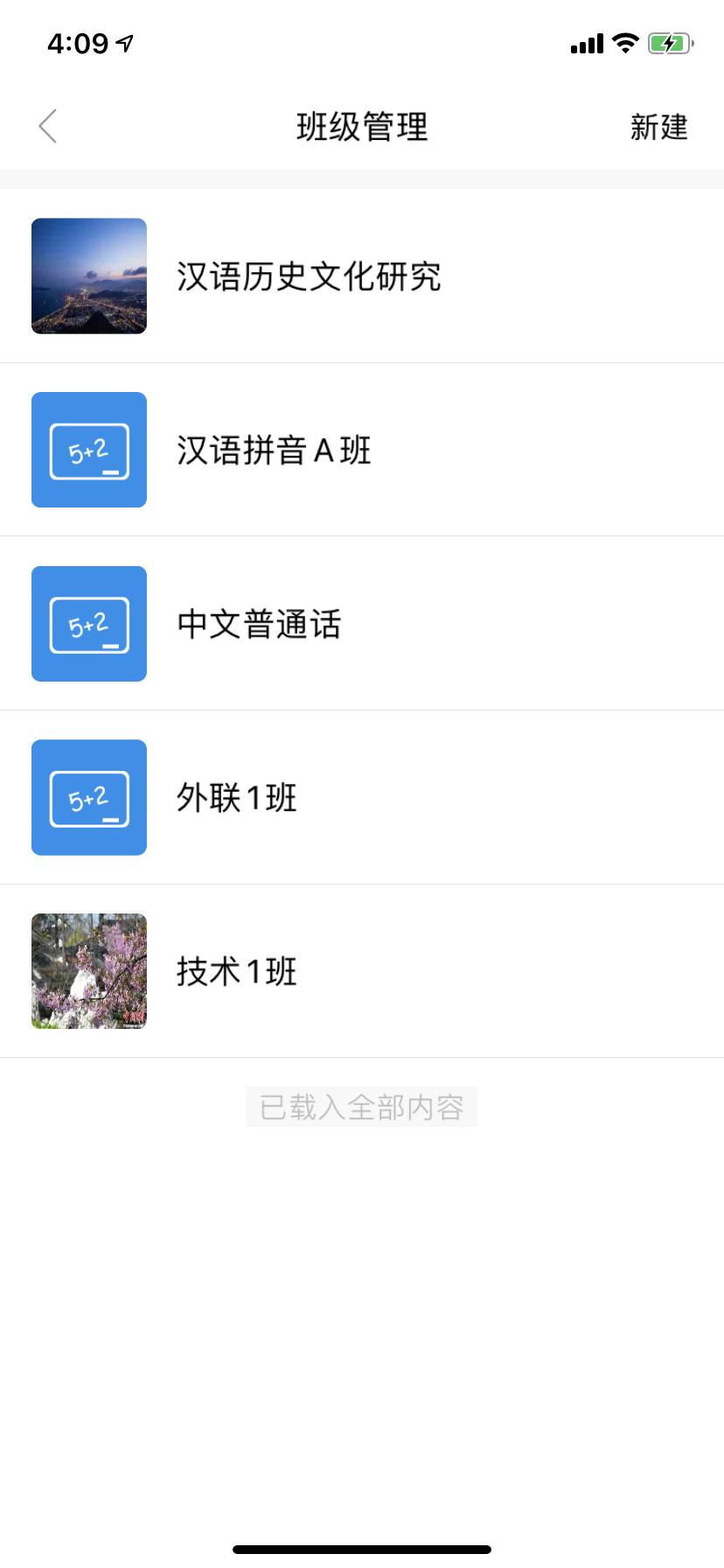The height and width of the screenshot is (1568, 724).
Task: Go back using the top-left arrow
Action: coord(48,127)
